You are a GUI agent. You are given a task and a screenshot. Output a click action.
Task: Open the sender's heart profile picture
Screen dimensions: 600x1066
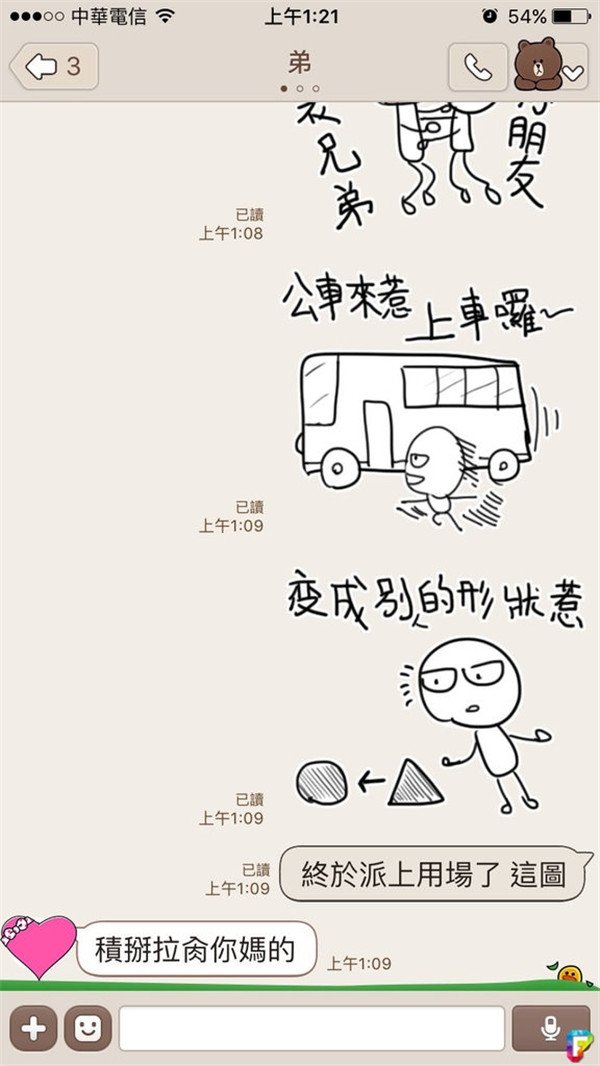(38, 945)
